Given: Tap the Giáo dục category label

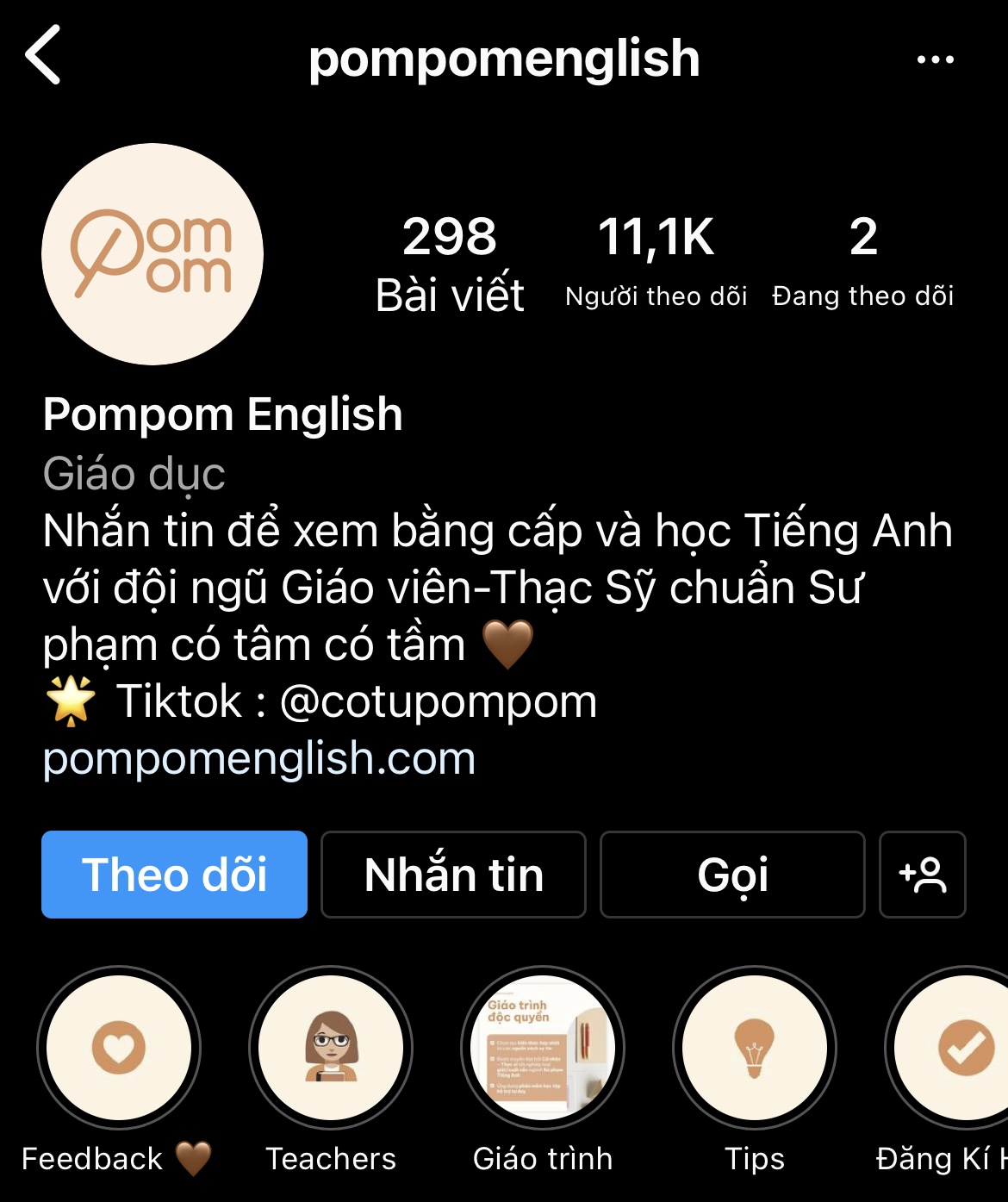Looking at the screenshot, I should coord(134,471).
